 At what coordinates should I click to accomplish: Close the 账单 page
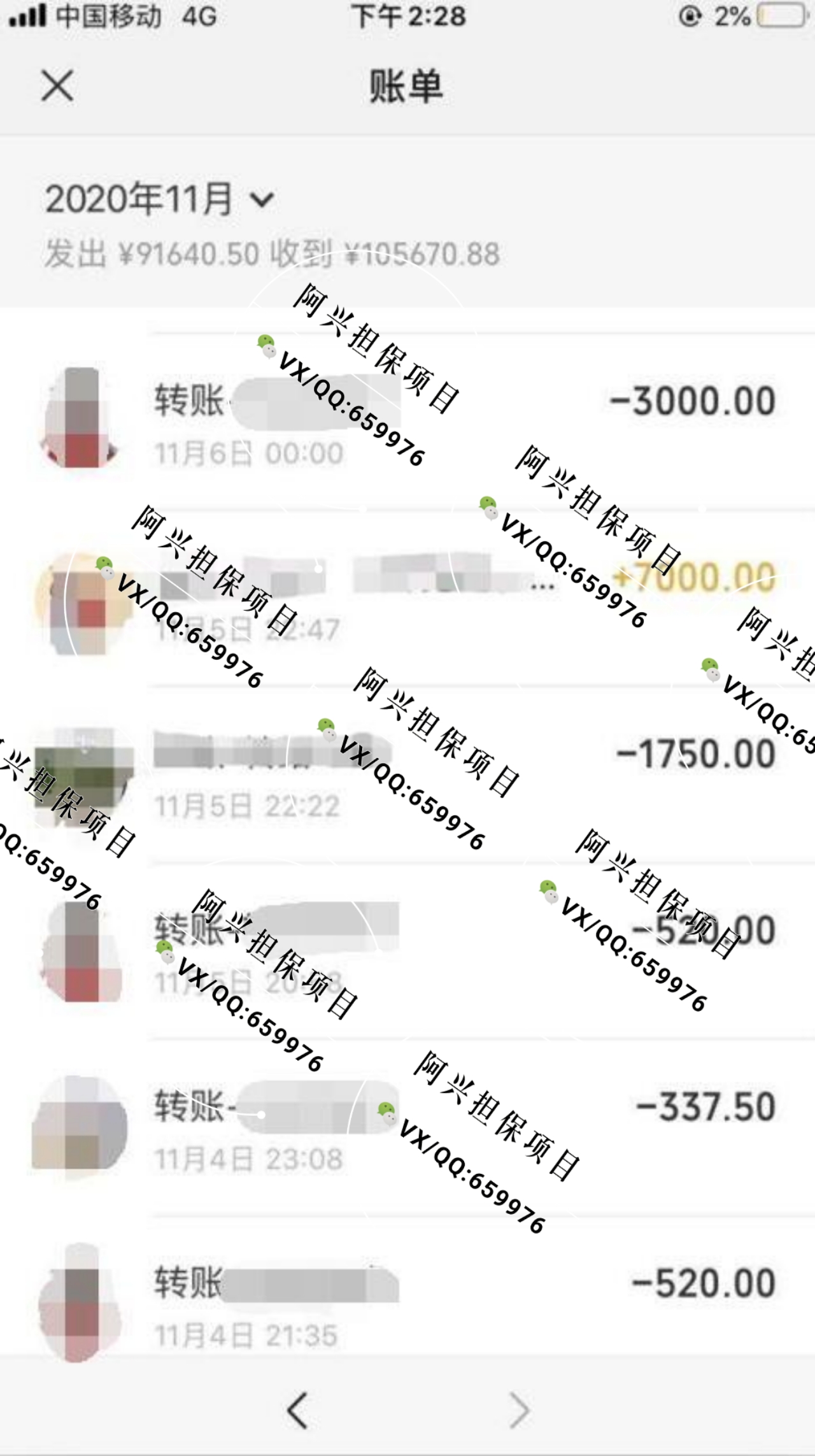57,86
